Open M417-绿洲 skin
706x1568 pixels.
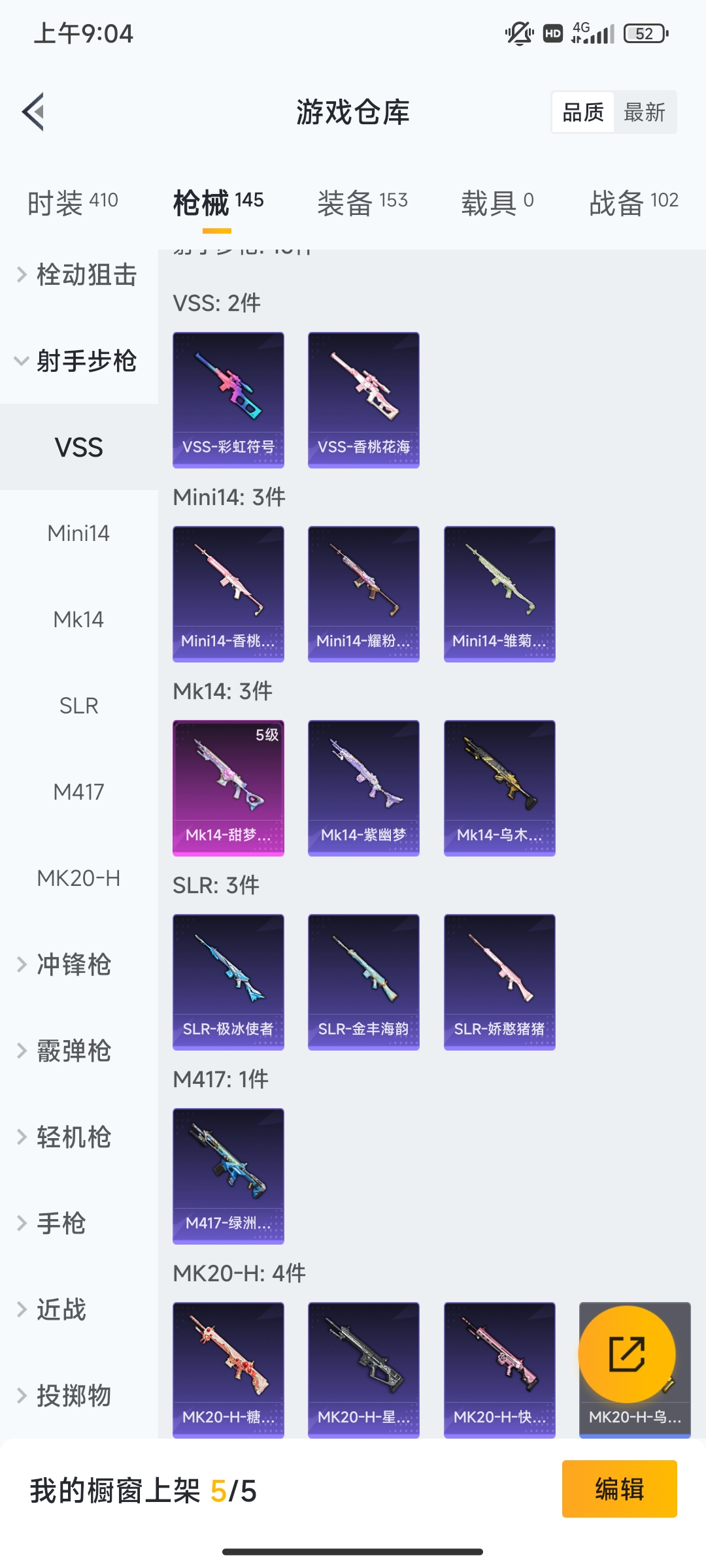pyautogui.click(x=228, y=1175)
